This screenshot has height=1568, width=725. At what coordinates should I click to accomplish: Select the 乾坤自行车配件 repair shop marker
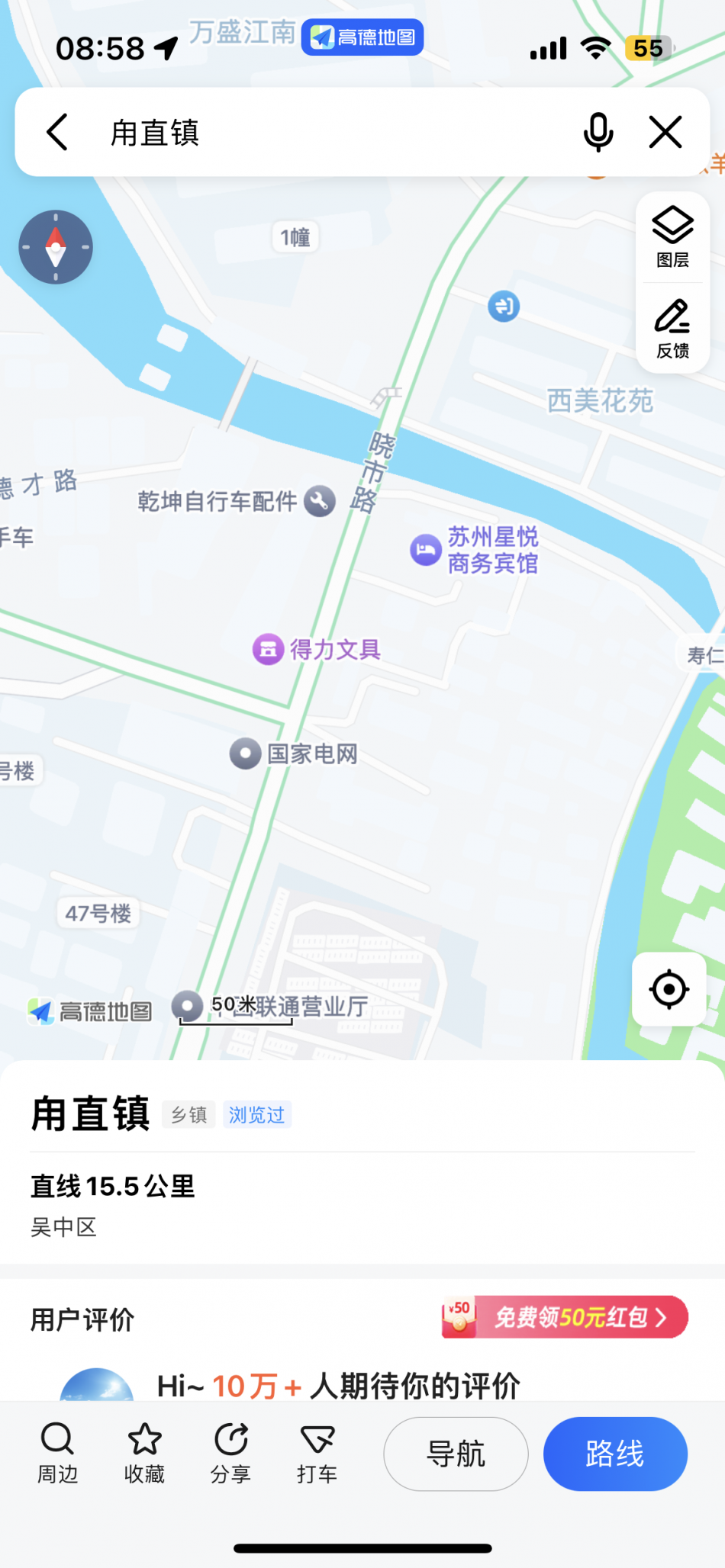[x=320, y=501]
